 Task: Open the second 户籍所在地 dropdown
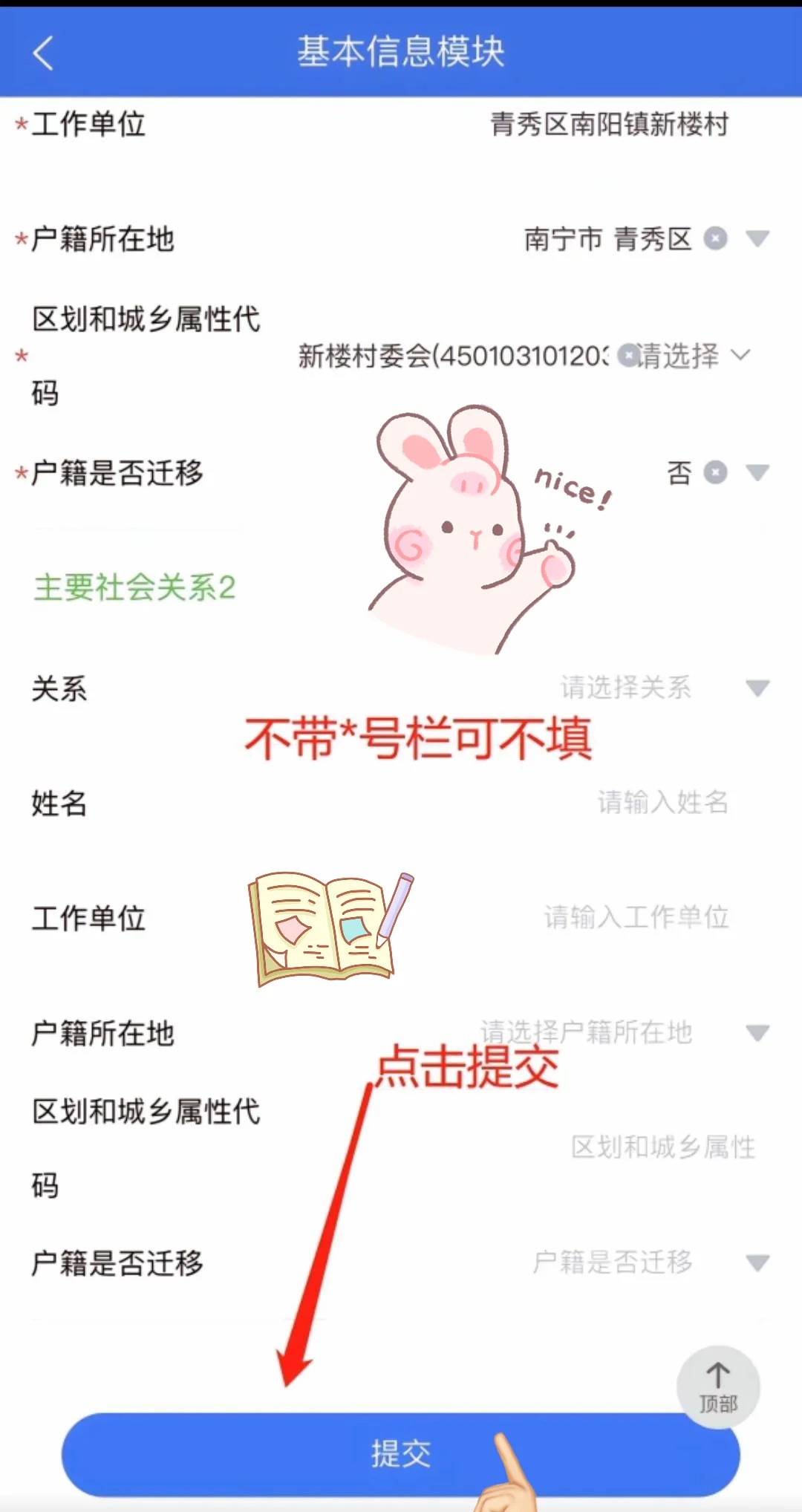[x=758, y=1032]
